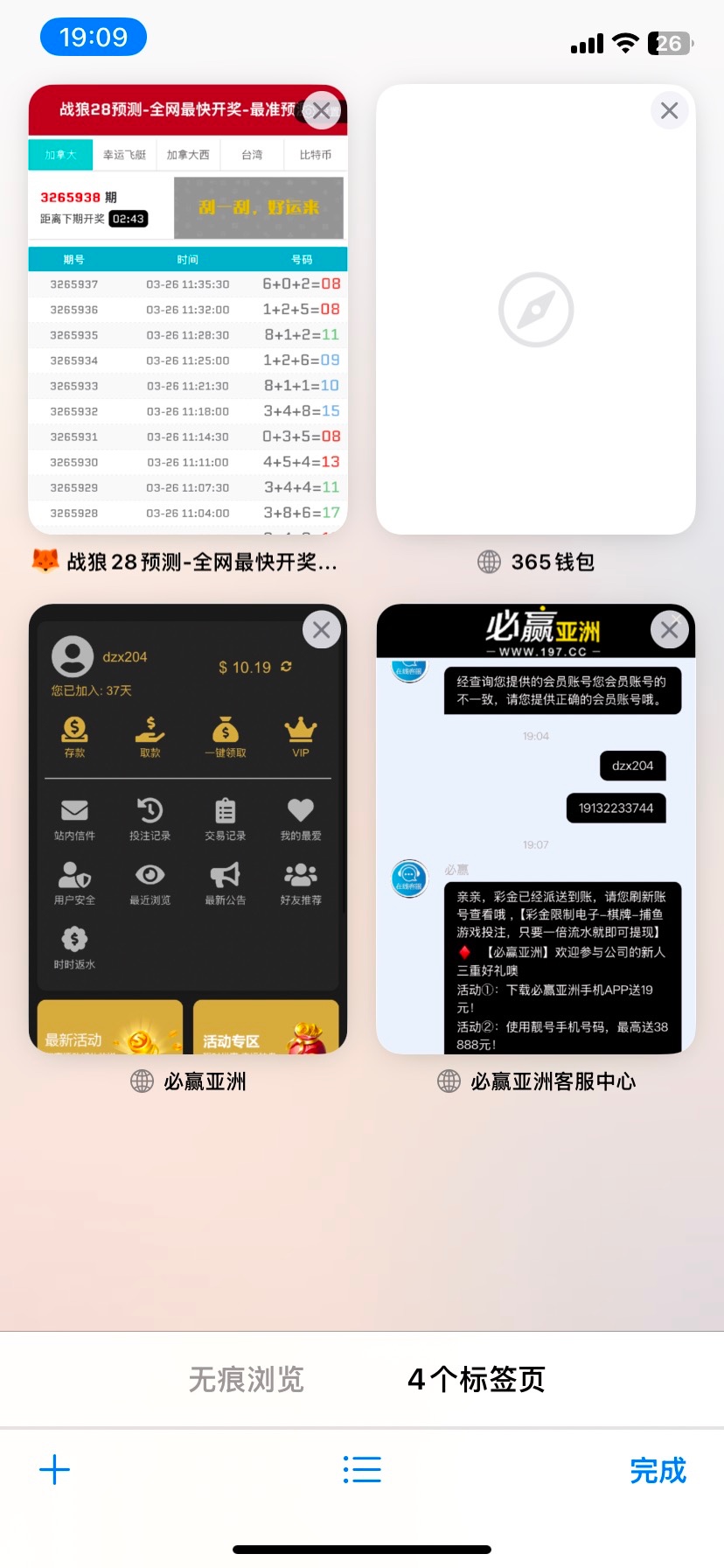The width and height of the screenshot is (724, 1568).
Task: Add a new tab with plus button
Action: pos(54,1469)
